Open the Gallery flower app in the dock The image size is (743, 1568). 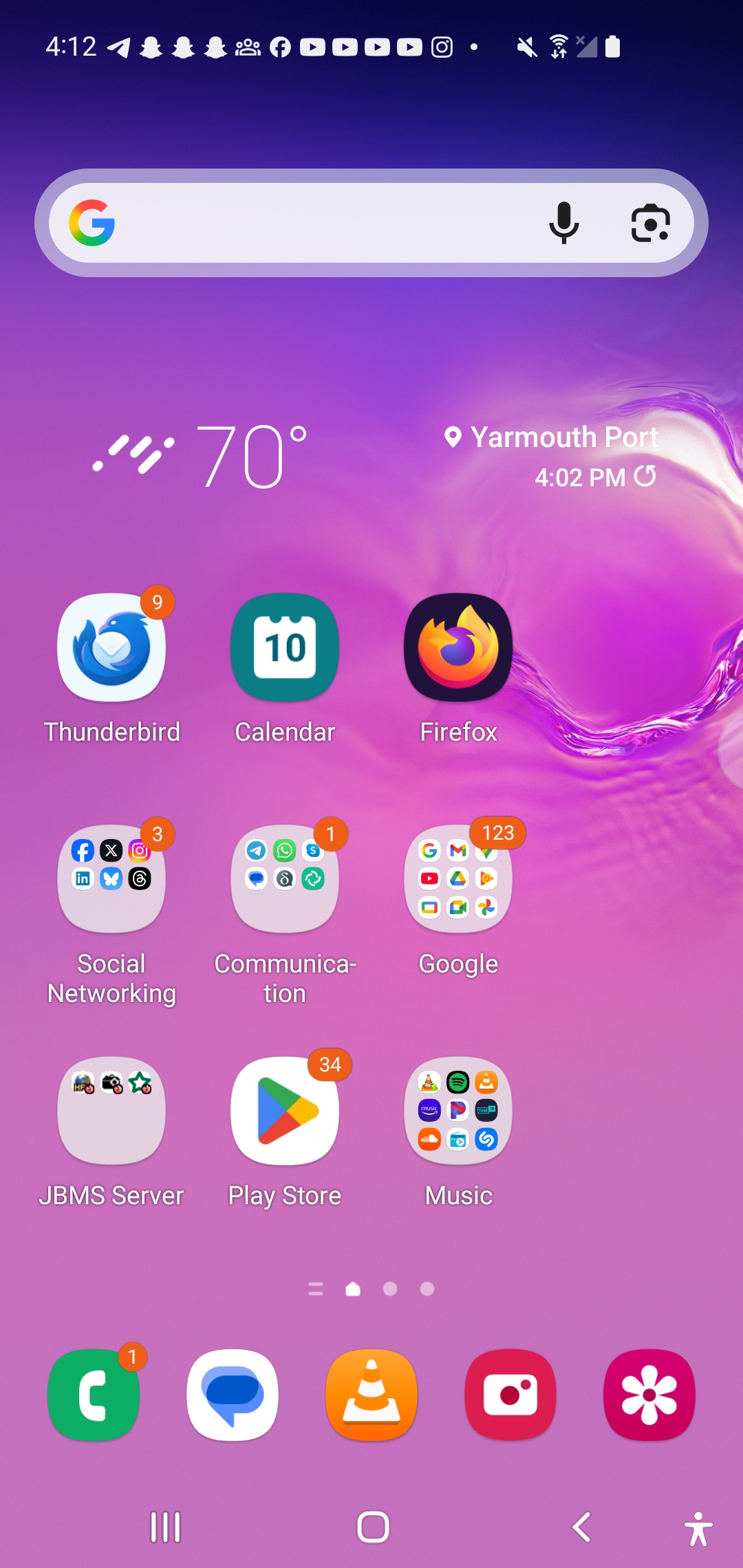click(649, 1395)
